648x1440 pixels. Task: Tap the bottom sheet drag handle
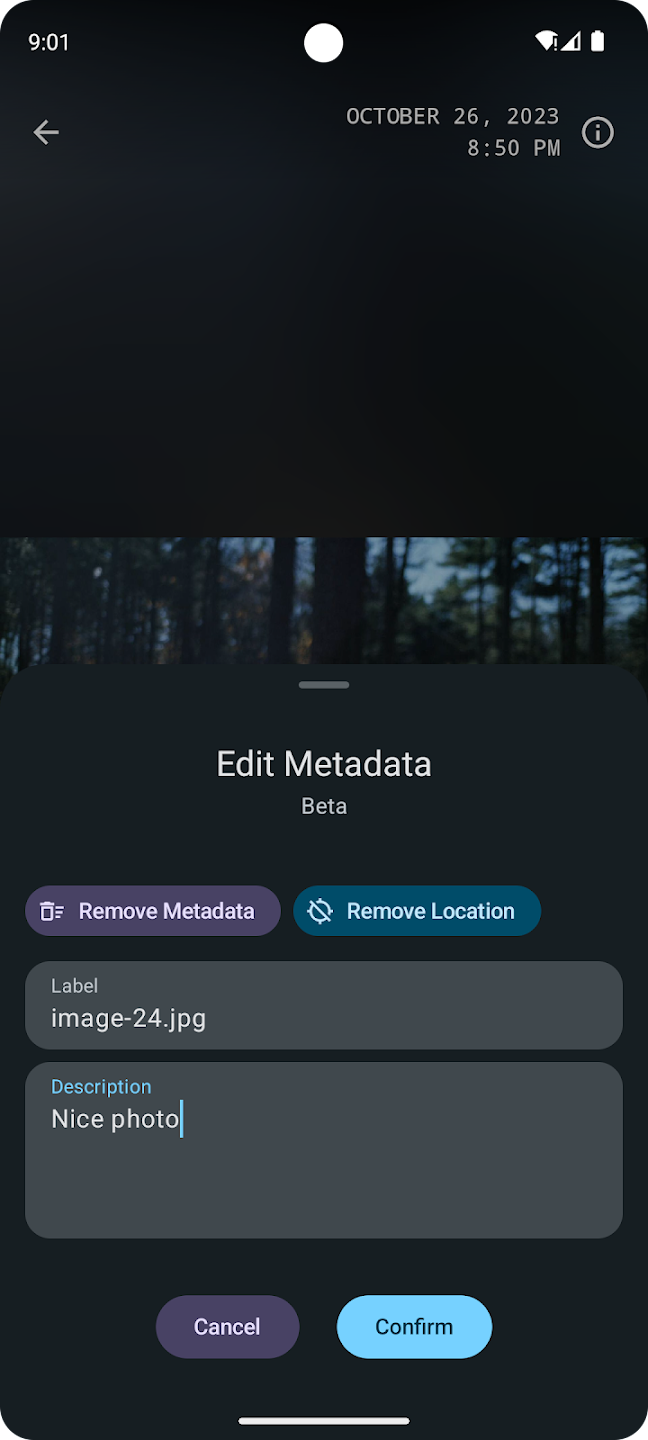[x=324, y=685]
